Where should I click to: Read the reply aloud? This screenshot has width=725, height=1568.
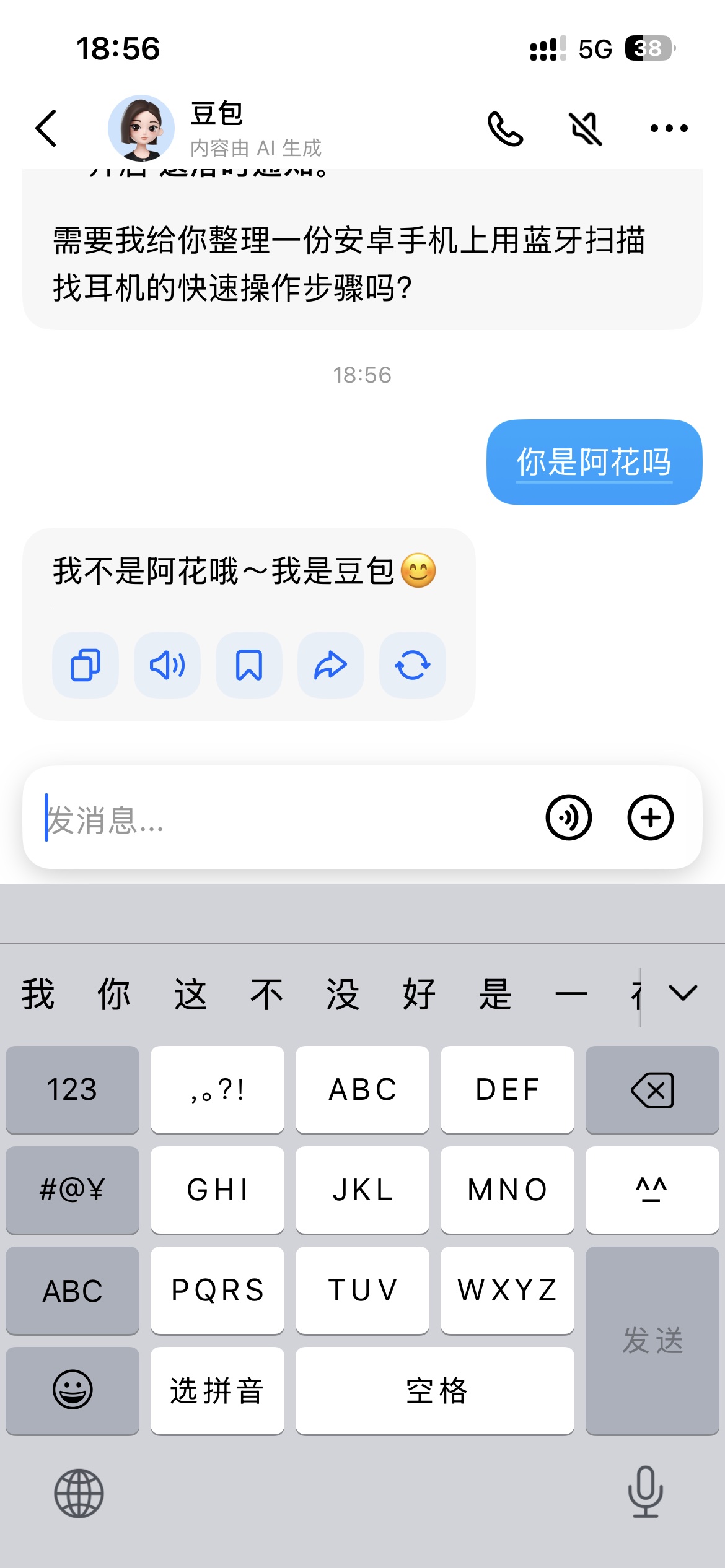pyautogui.click(x=167, y=665)
